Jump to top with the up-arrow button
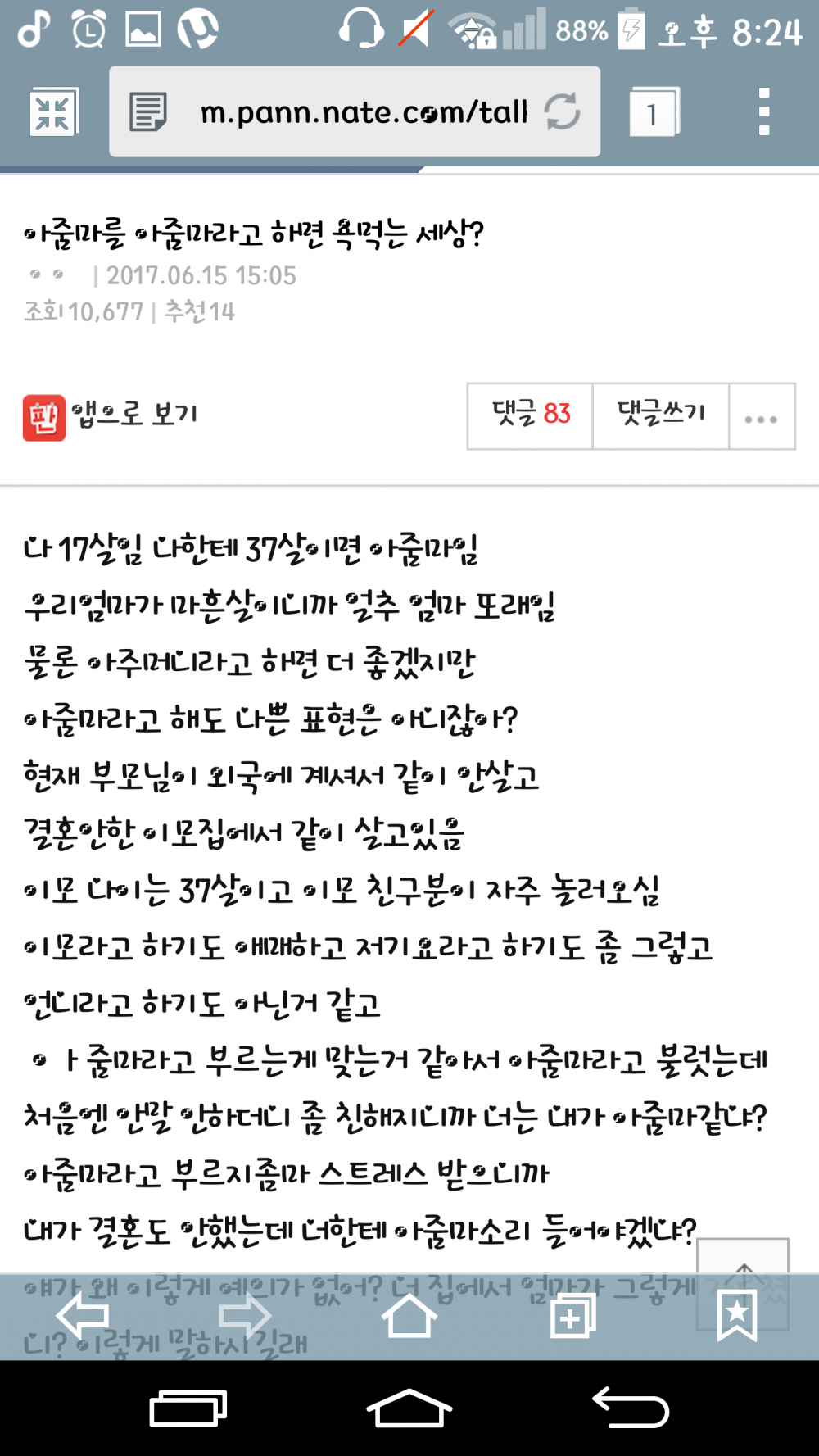 743,1283
